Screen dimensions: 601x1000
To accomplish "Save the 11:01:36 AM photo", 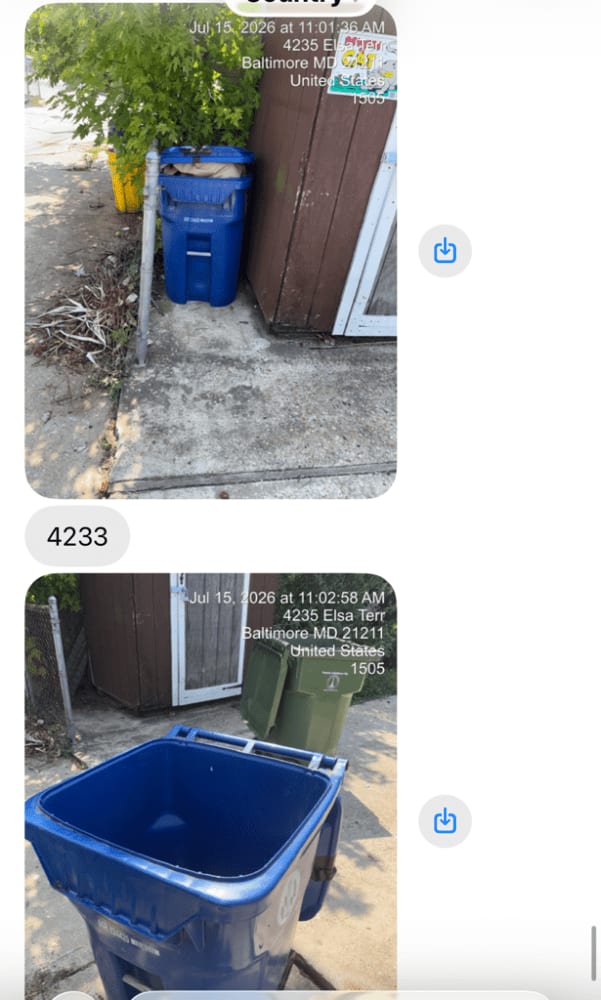I will pos(445,251).
